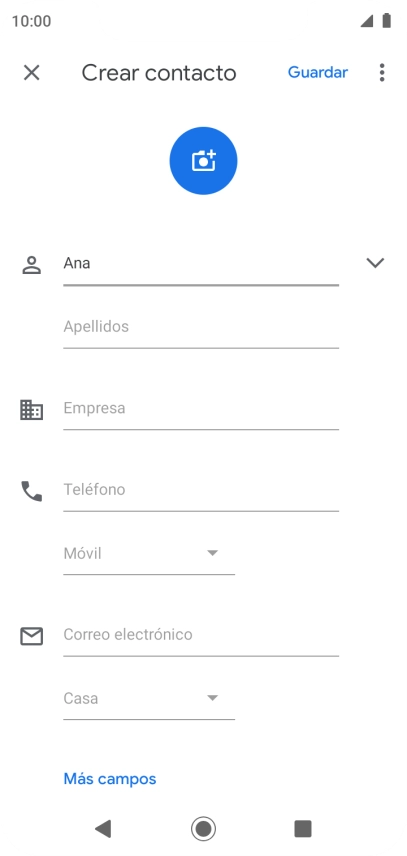This screenshot has height=856, width=407.
Task: Show Más campos
Action: (110, 779)
